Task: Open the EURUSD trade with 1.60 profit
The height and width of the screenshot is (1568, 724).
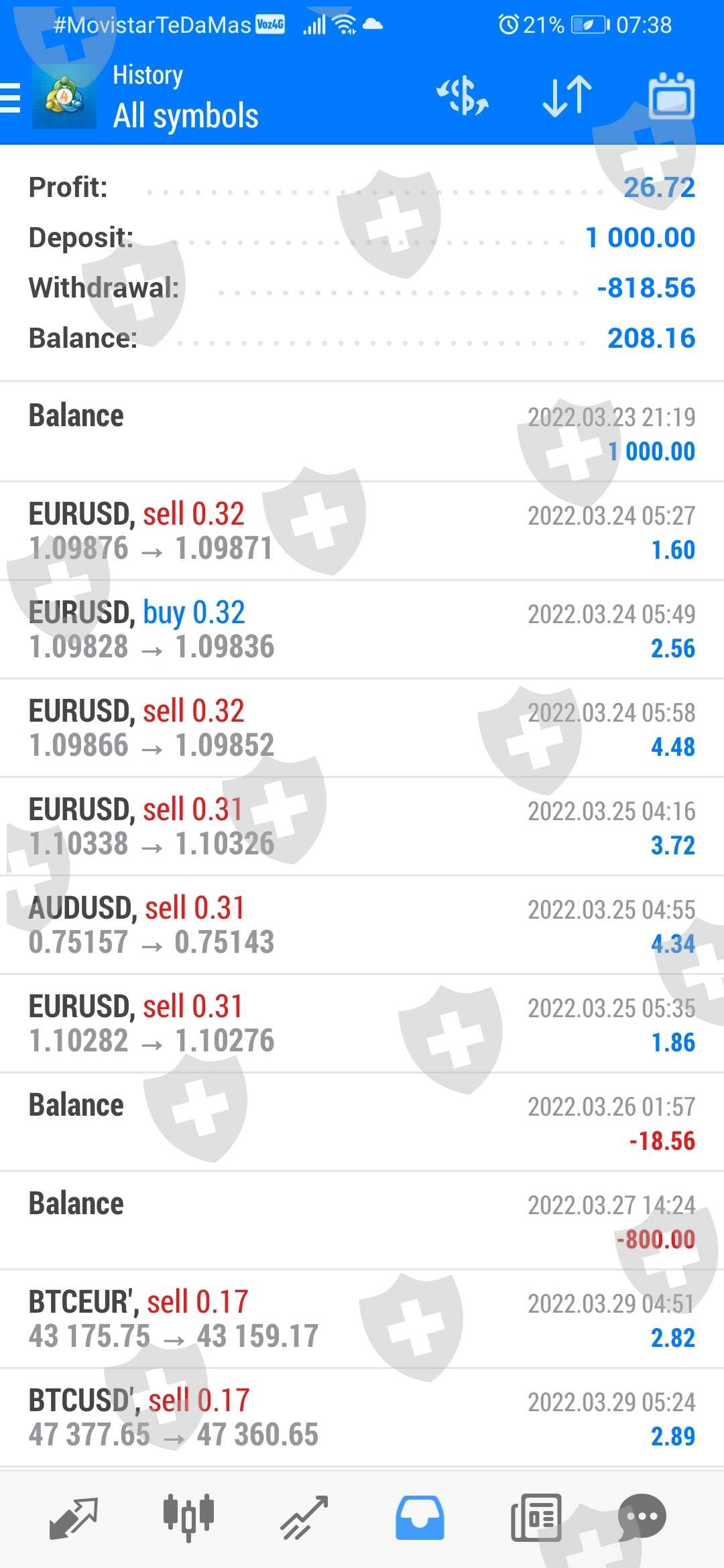Action: coord(362,531)
